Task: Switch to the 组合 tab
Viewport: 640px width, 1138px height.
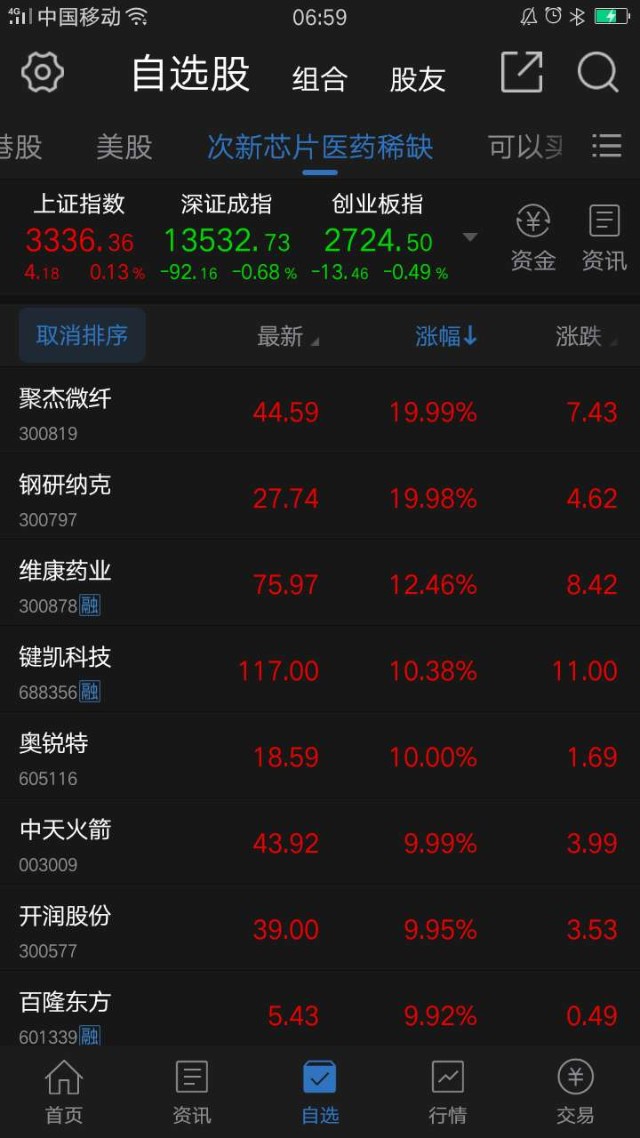Action: pos(320,79)
